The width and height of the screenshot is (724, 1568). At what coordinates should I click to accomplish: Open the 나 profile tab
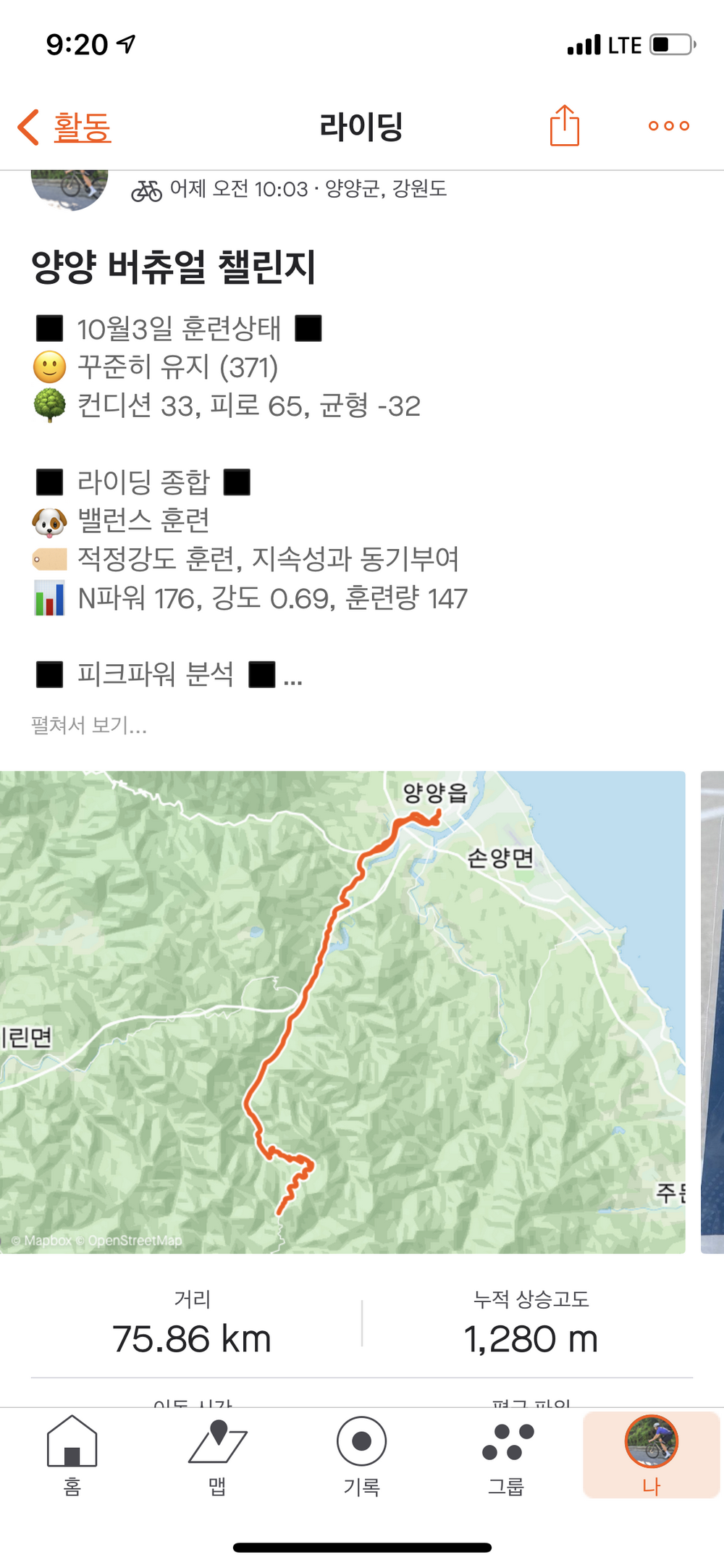[651, 1456]
